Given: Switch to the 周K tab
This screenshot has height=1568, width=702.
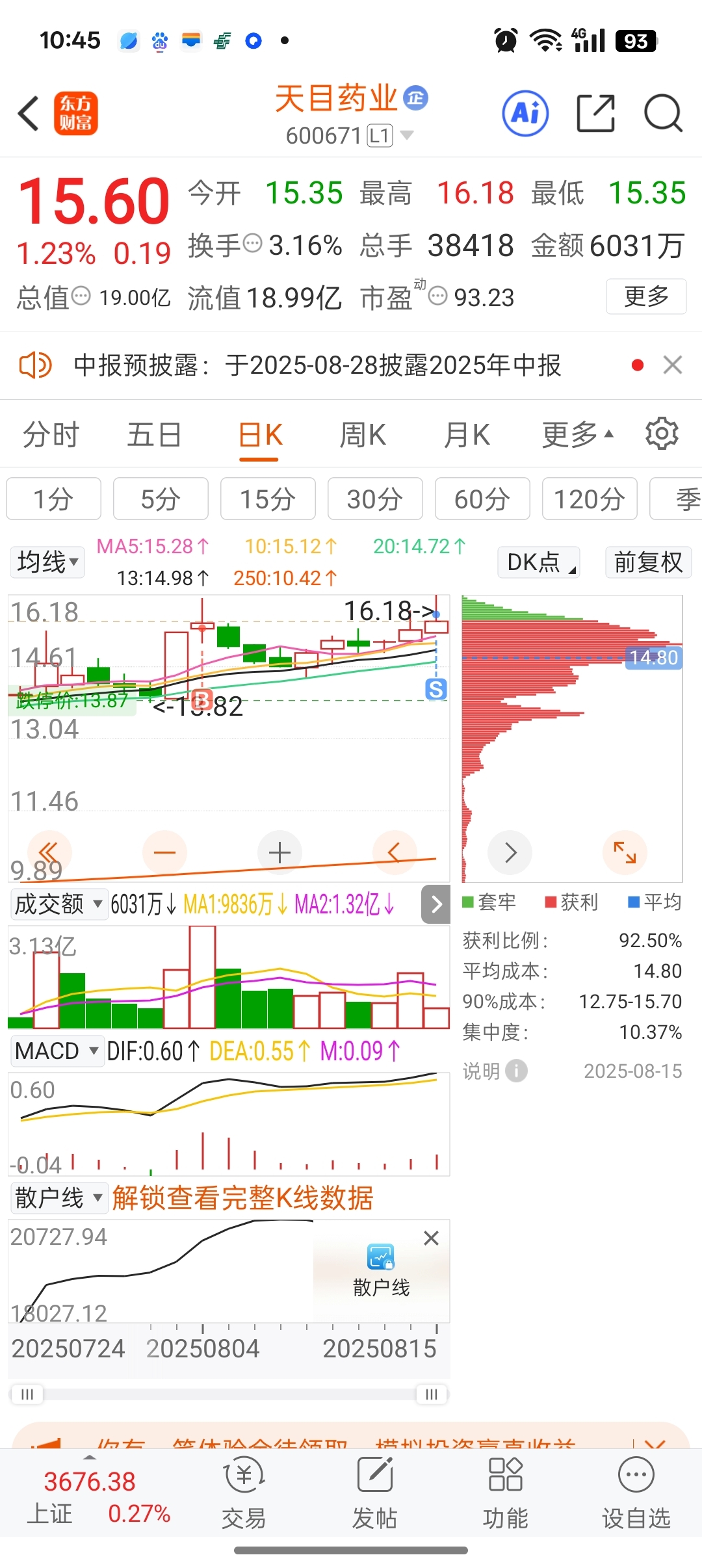Looking at the screenshot, I should 363,434.
